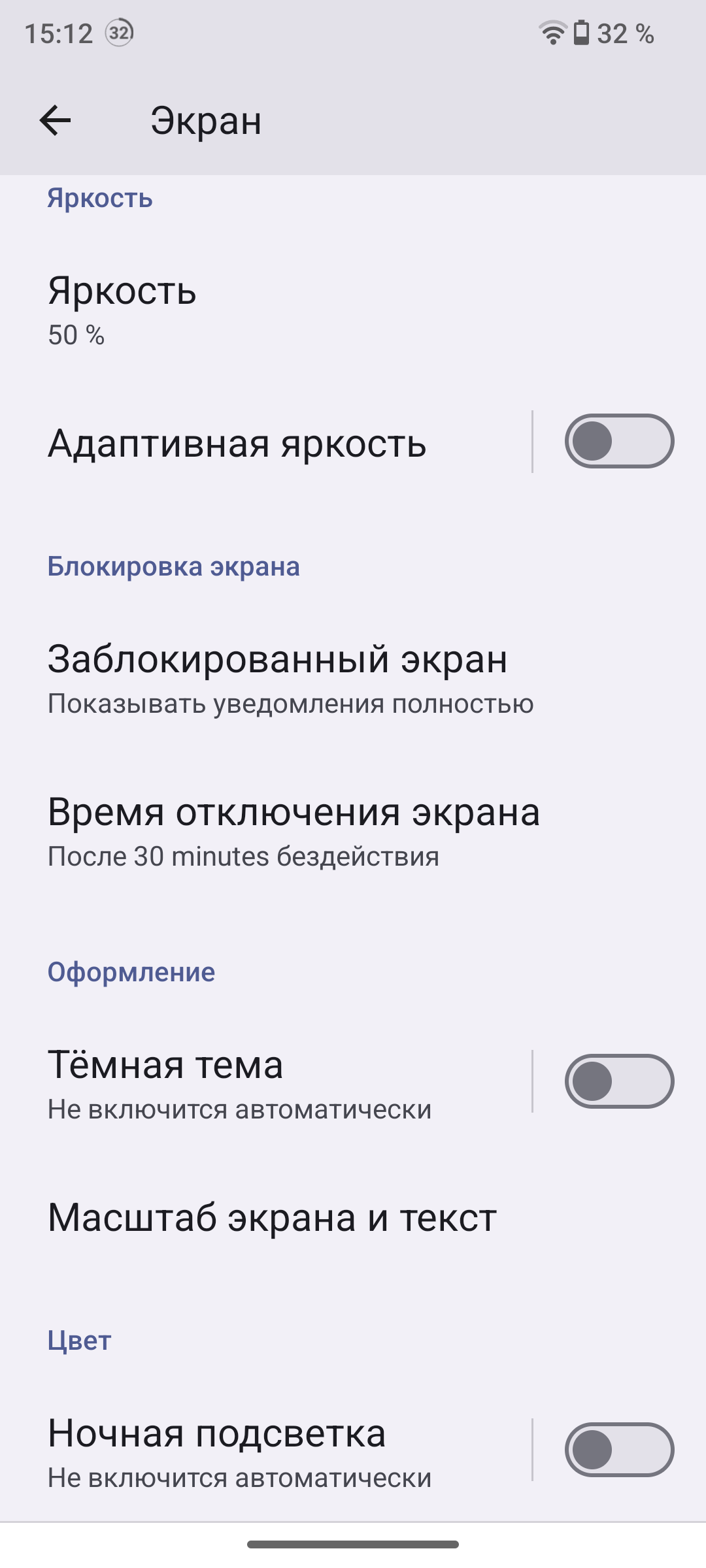Open Заблокированный экран settings
Image resolution: width=706 pixels, height=1568 pixels.
pyautogui.click(x=353, y=678)
